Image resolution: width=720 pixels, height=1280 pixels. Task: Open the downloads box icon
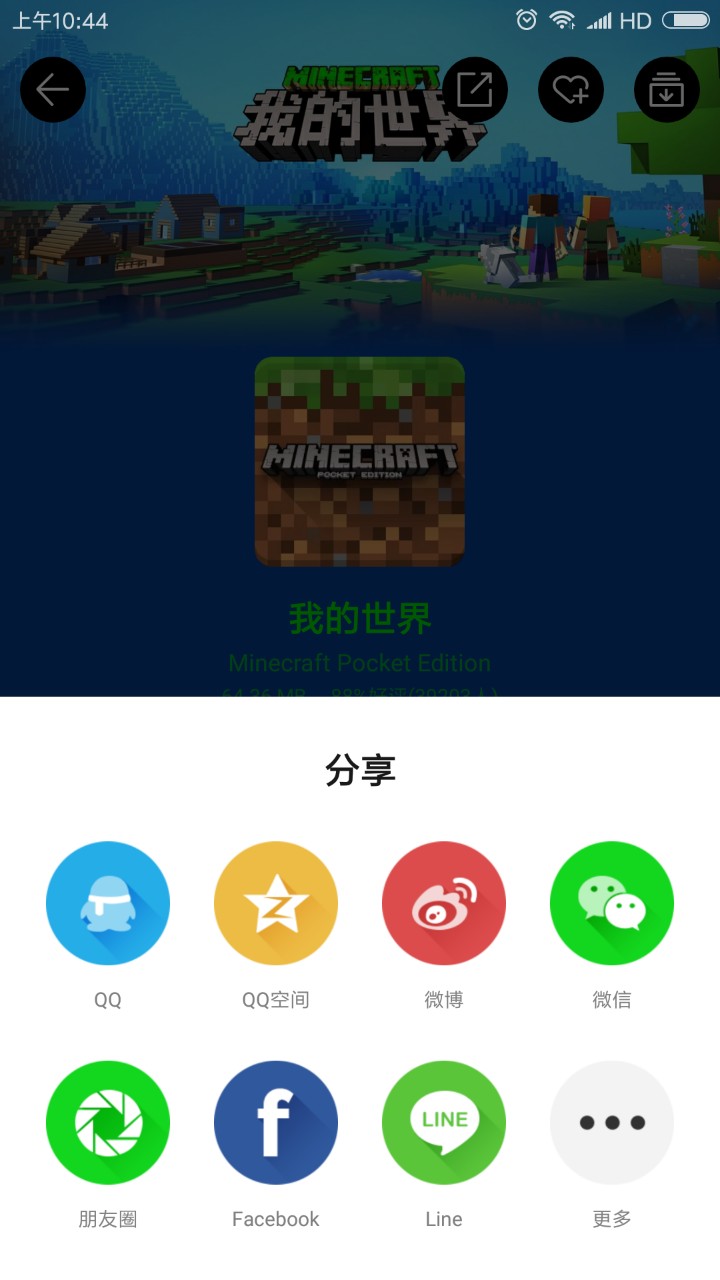(667, 90)
